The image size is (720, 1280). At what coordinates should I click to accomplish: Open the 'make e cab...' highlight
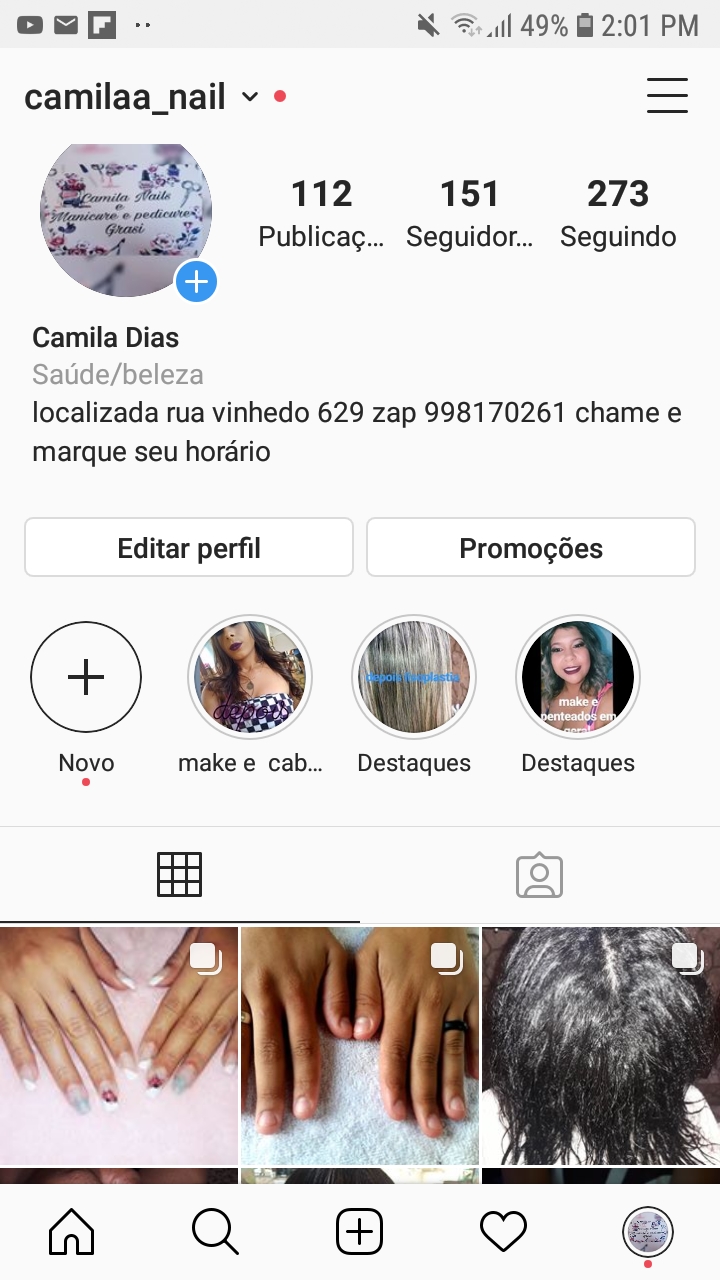tap(250, 677)
